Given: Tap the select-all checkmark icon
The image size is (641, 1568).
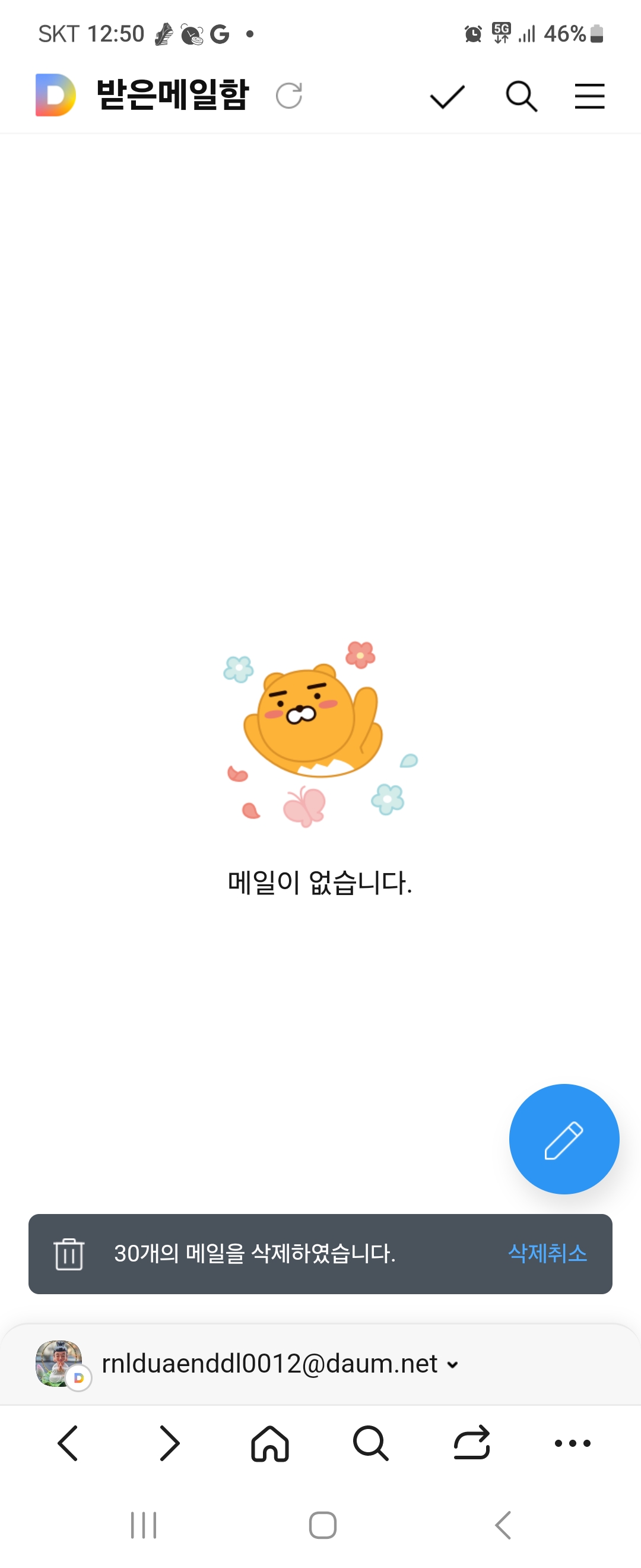Looking at the screenshot, I should coord(447,96).
